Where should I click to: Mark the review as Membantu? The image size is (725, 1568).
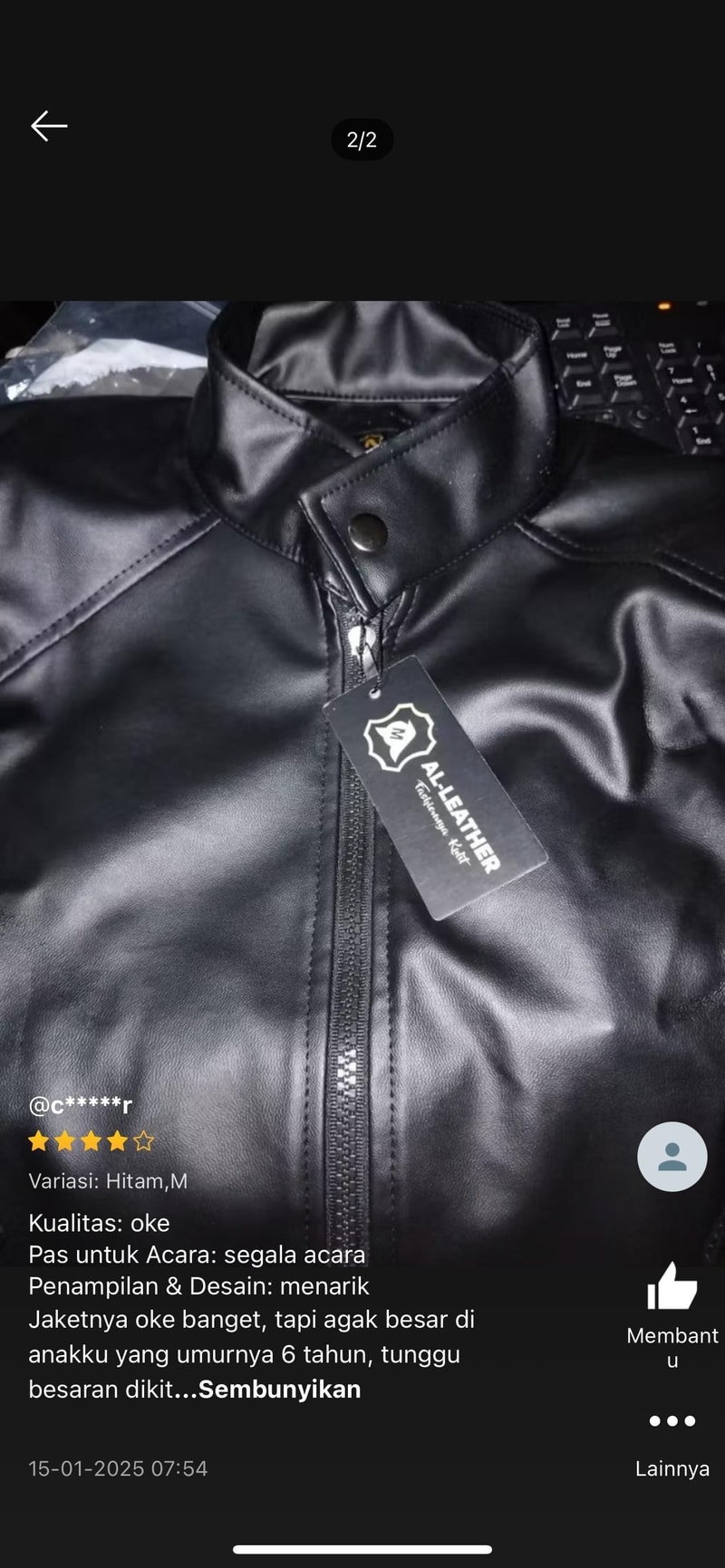[x=672, y=1287]
